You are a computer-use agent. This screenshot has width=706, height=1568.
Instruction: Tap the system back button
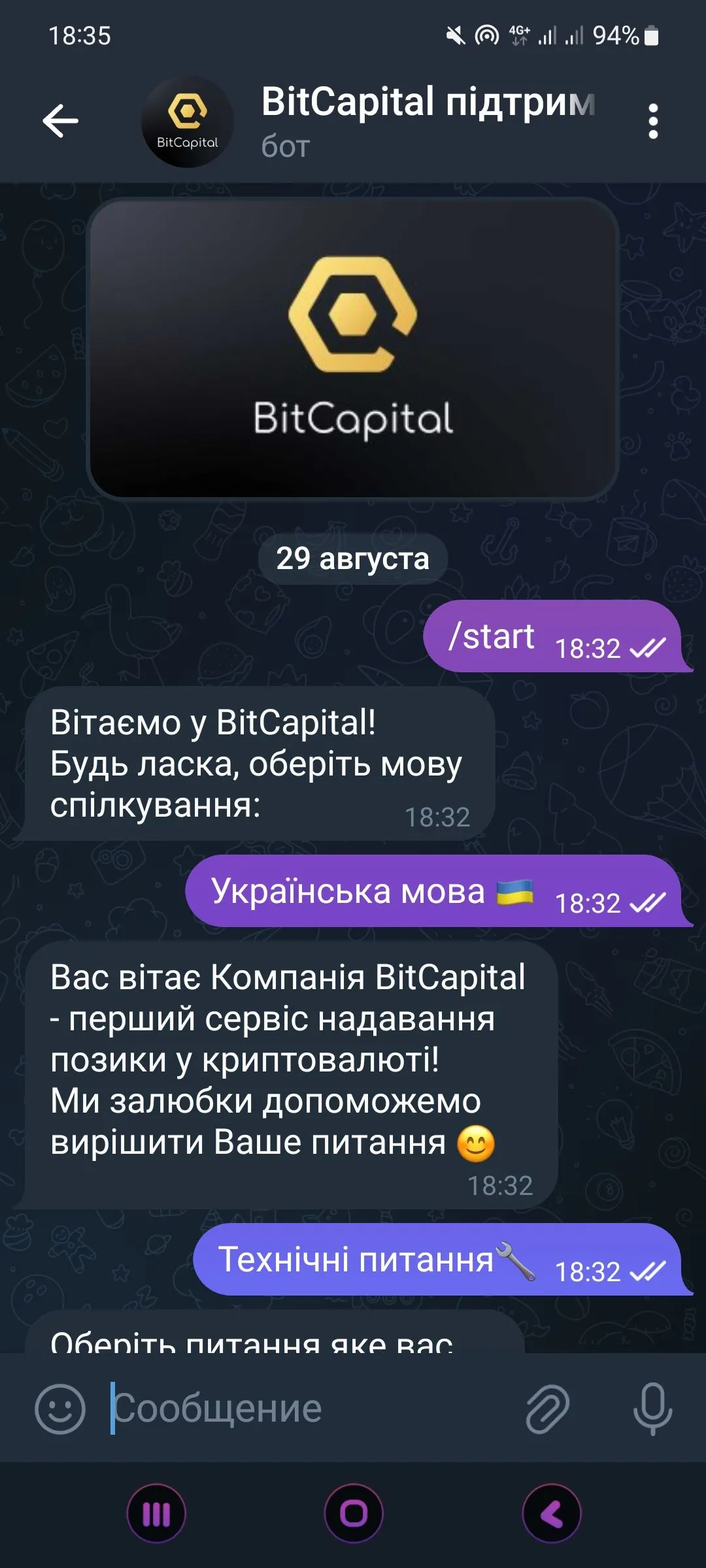[x=552, y=1513]
